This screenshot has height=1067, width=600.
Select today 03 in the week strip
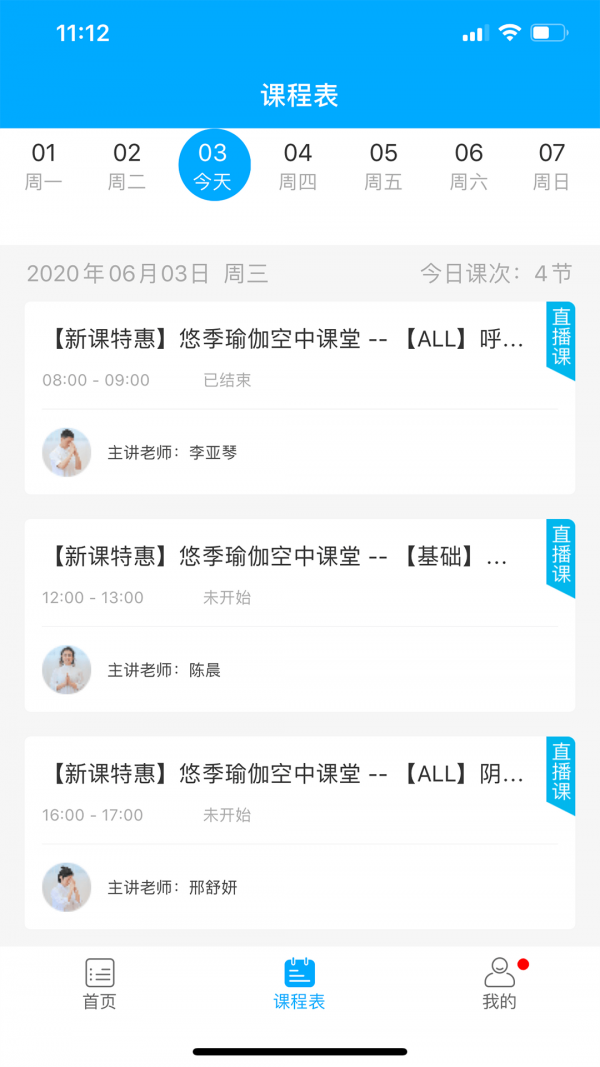click(x=214, y=165)
